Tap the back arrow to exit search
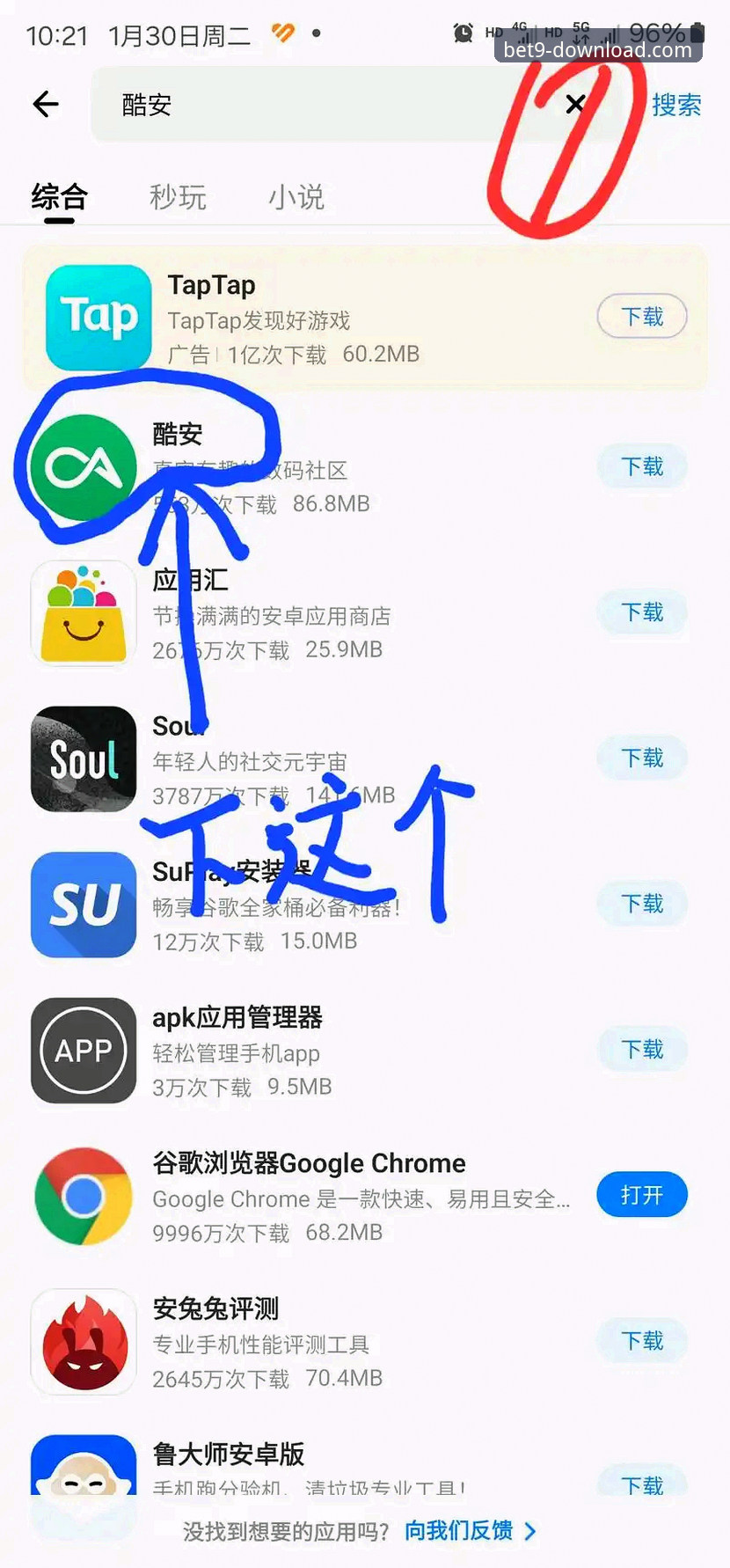Screen dimensions: 730x1568 (46, 104)
